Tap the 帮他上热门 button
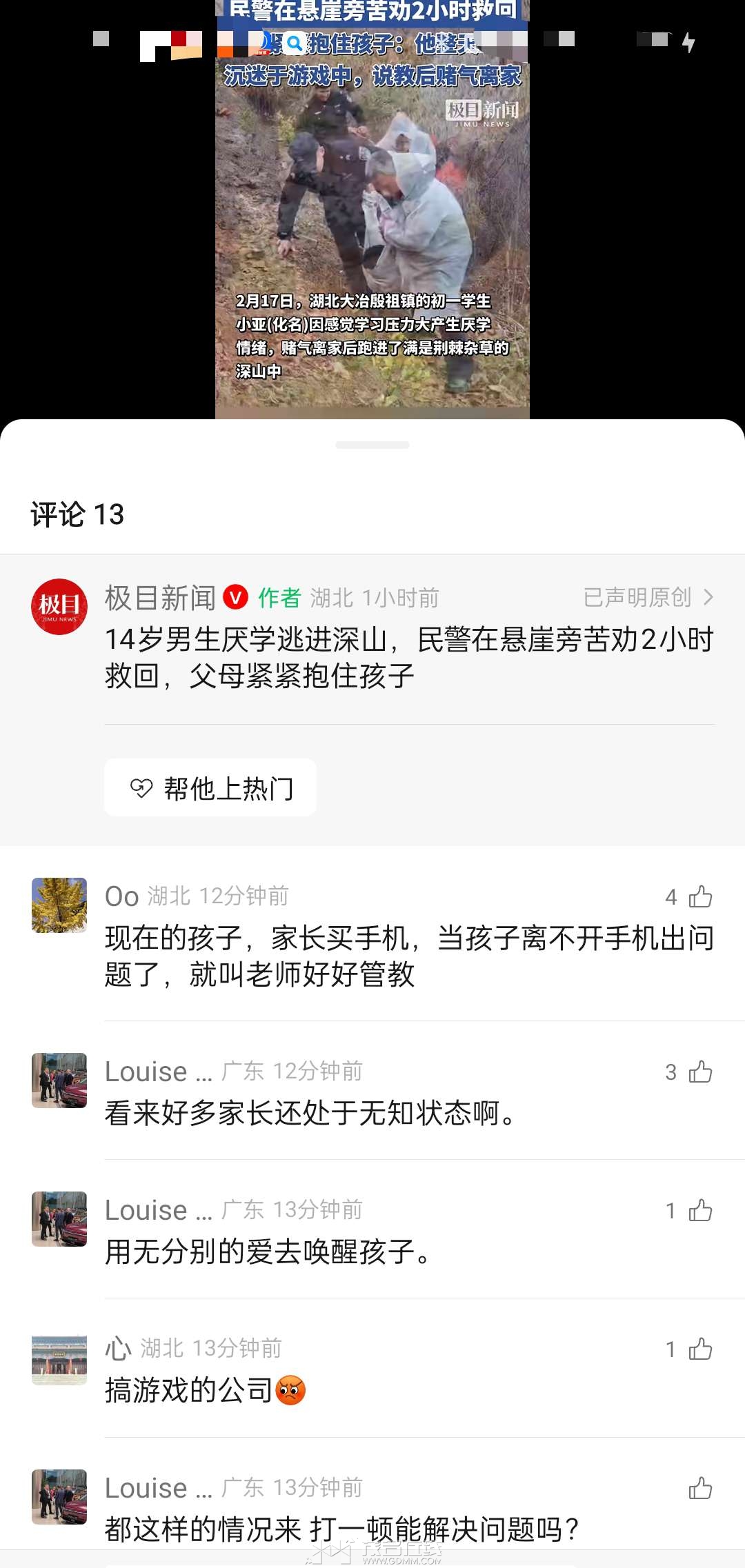This screenshot has height=1568, width=745. click(x=210, y=788)
